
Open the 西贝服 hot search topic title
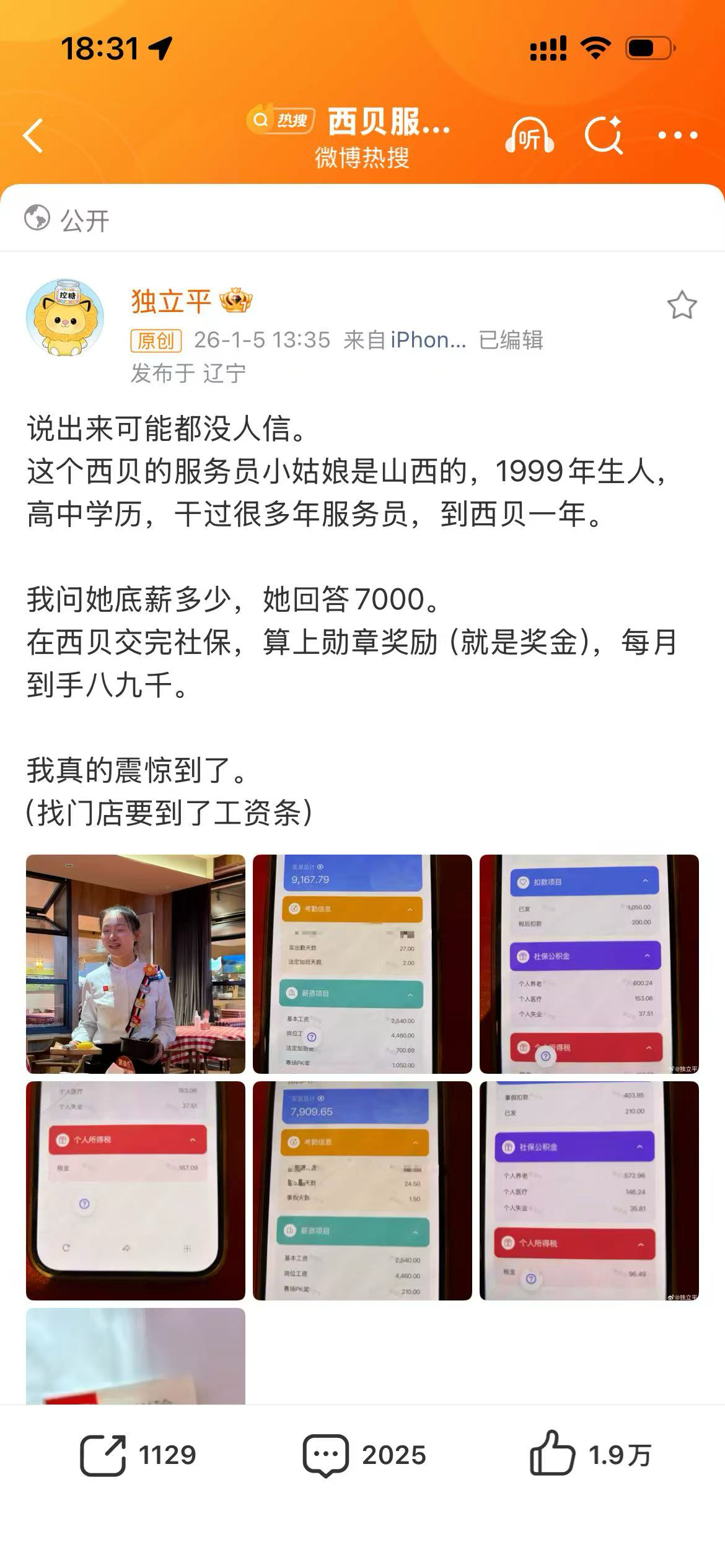tap(388, 122)
